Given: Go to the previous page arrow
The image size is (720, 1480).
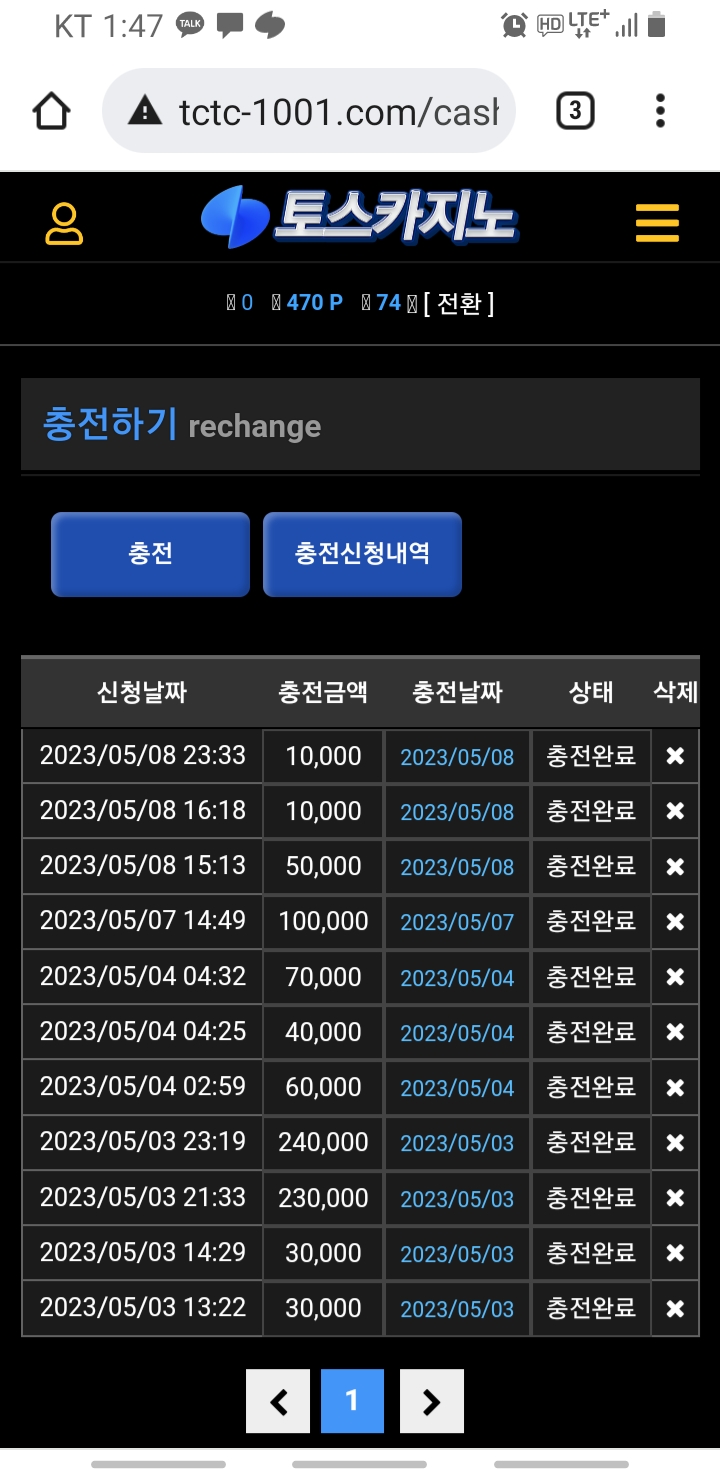Looking at the screenshot, I should pyautogui.click(x=278, y=1402).
